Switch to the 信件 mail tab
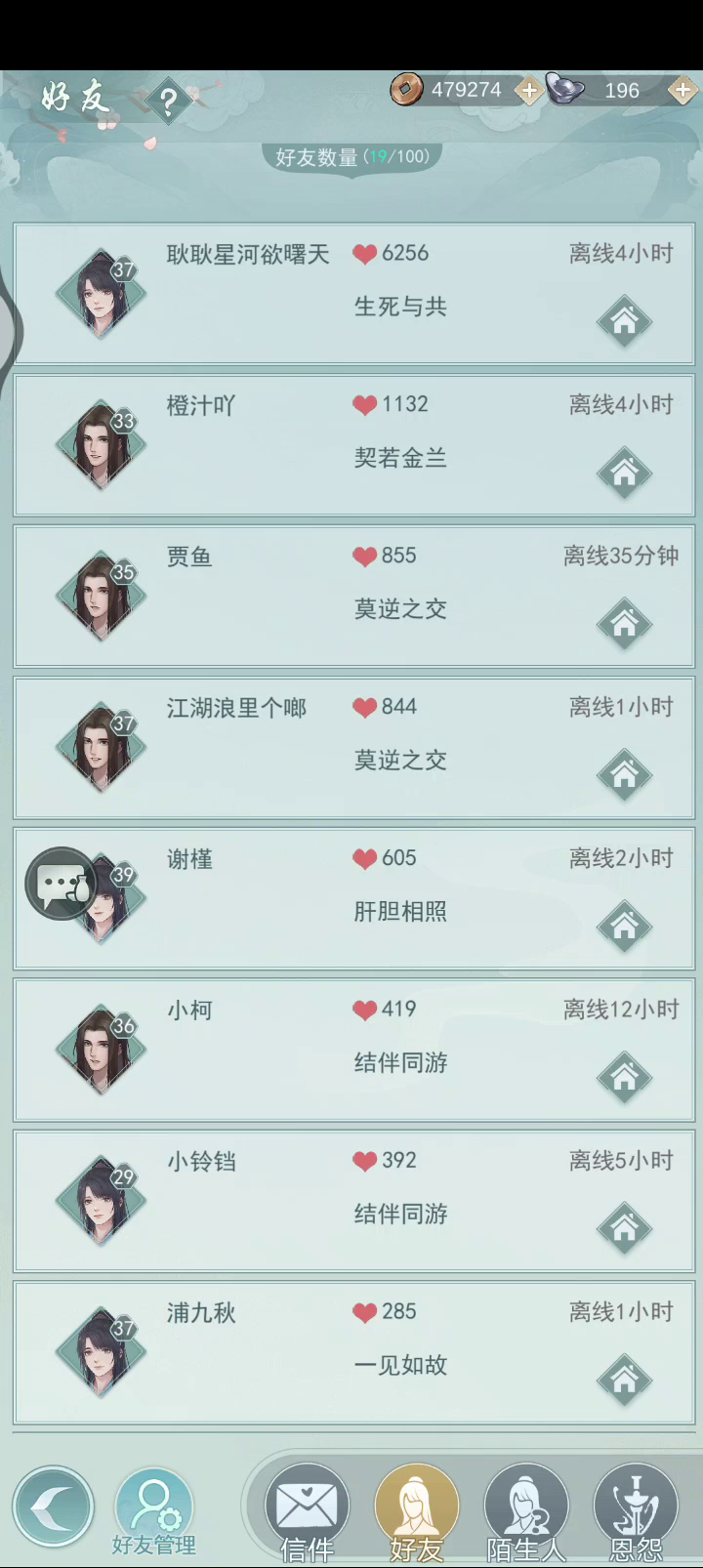 coord(308,1512)
